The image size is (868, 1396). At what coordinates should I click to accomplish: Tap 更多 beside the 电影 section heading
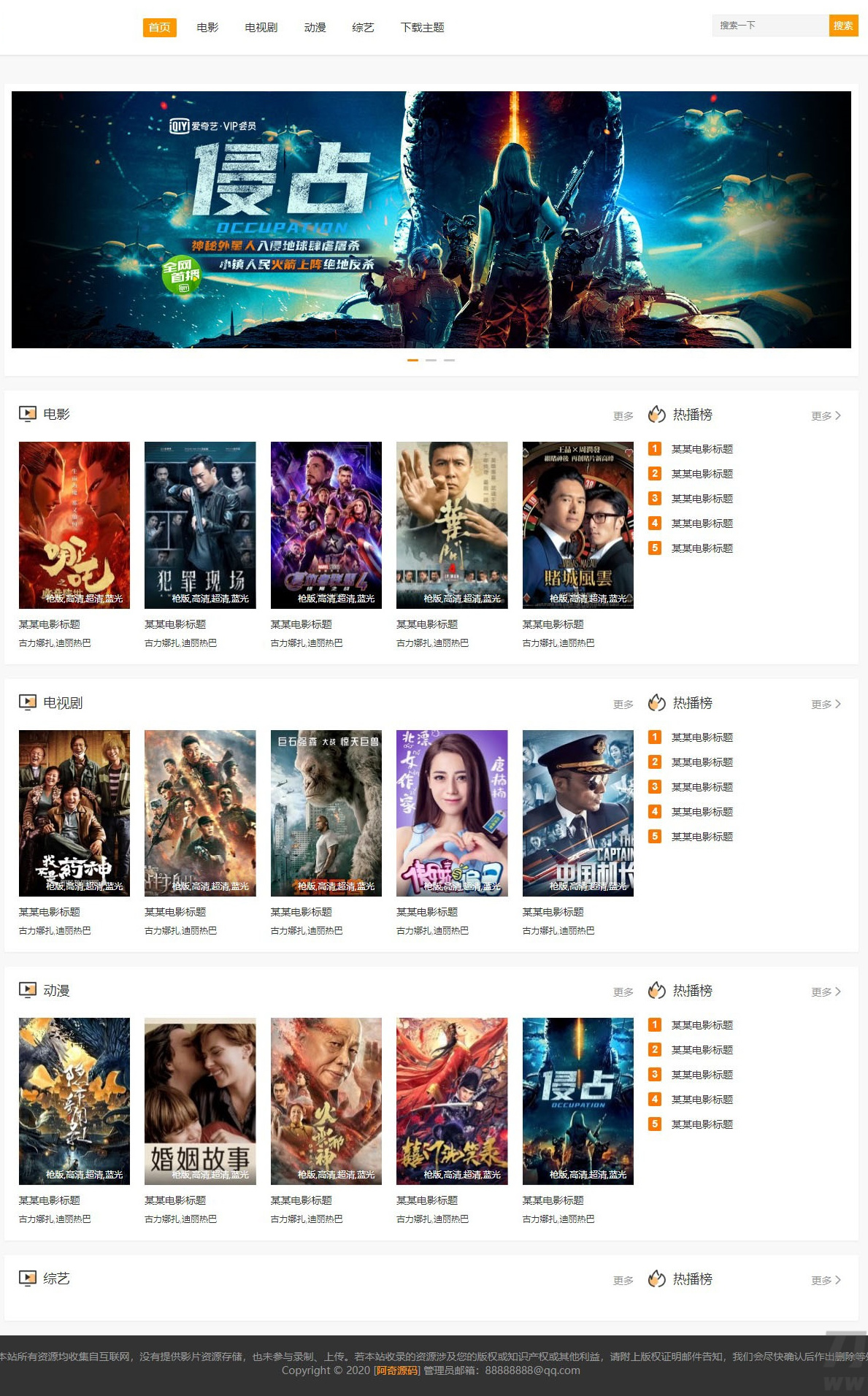tap(623, 415)
